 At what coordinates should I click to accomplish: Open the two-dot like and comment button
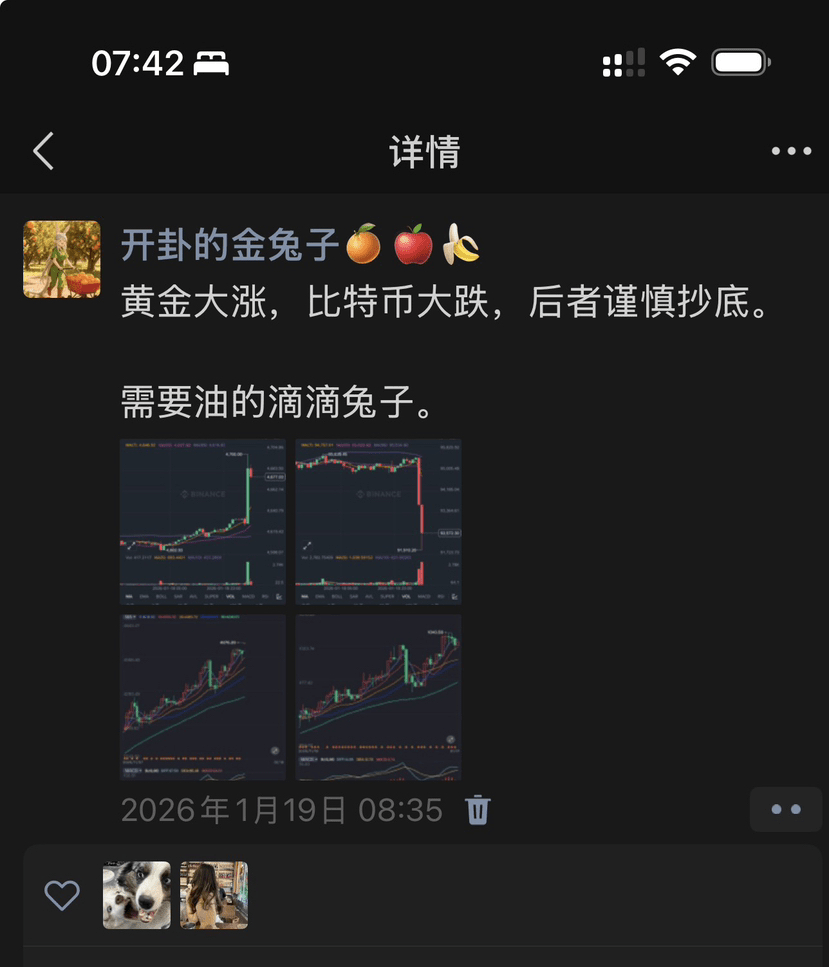tap(786, 809)
